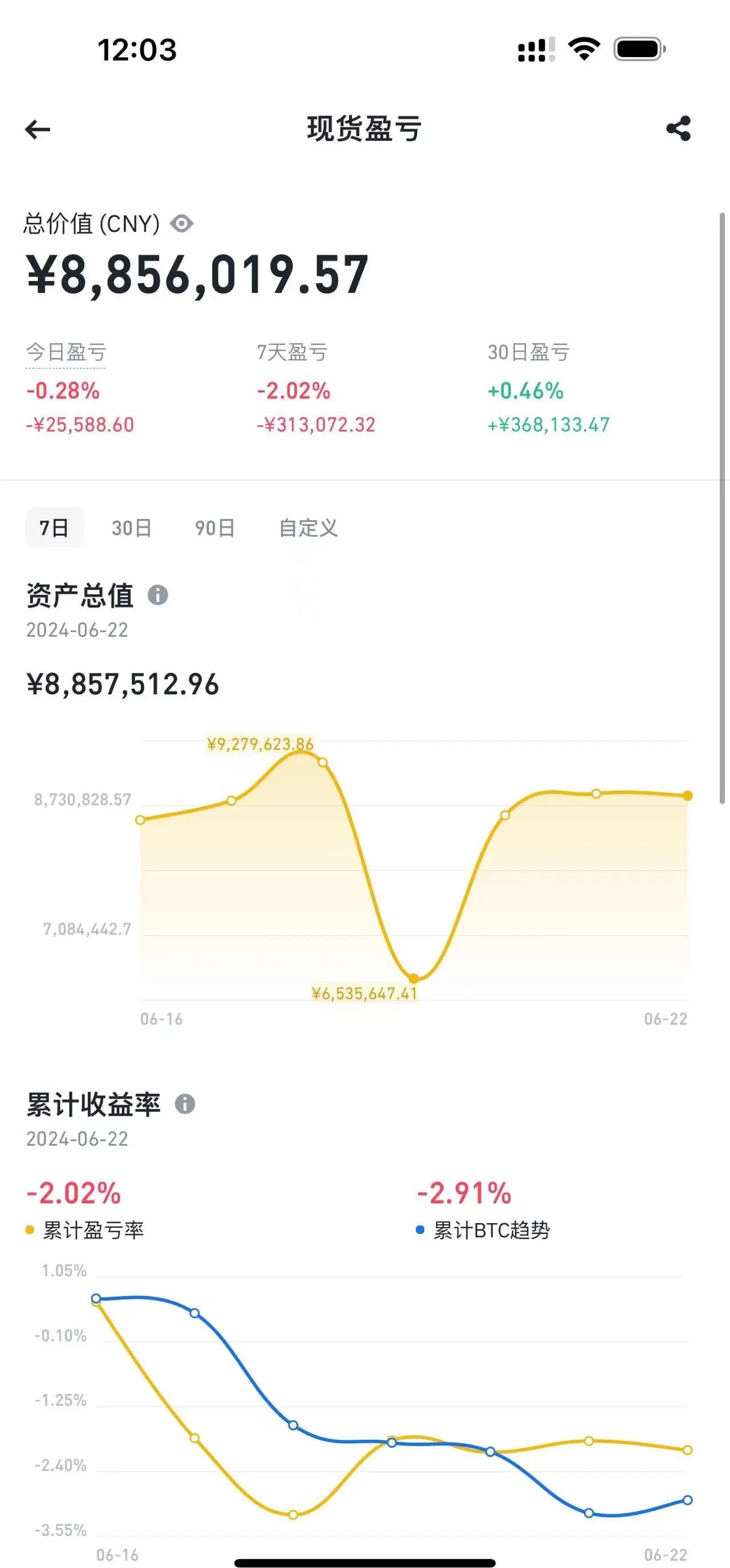
Task: Tap the total value ¥8,856,019.57
Action: (195, 275)
